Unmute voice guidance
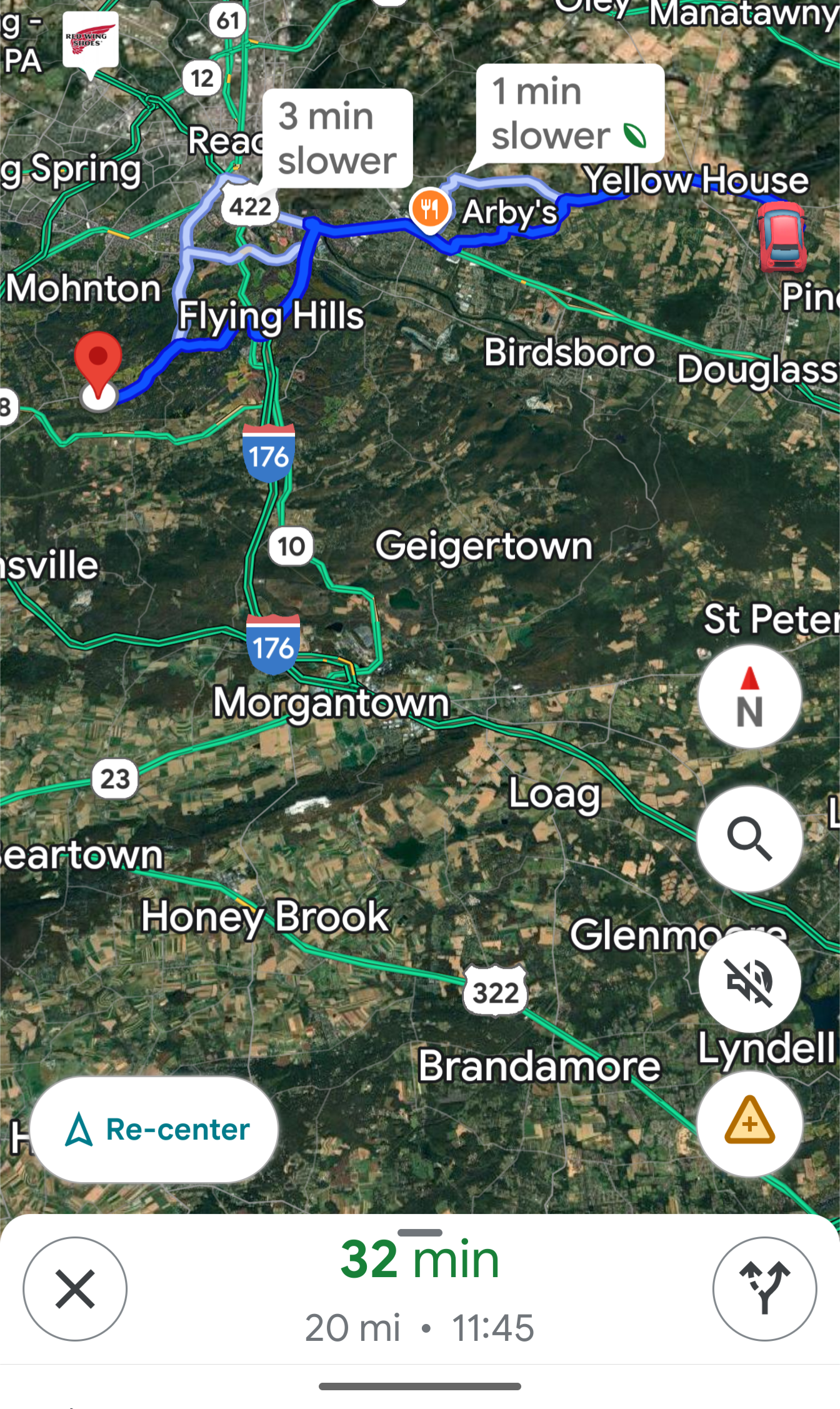 [x=749, y=981]
